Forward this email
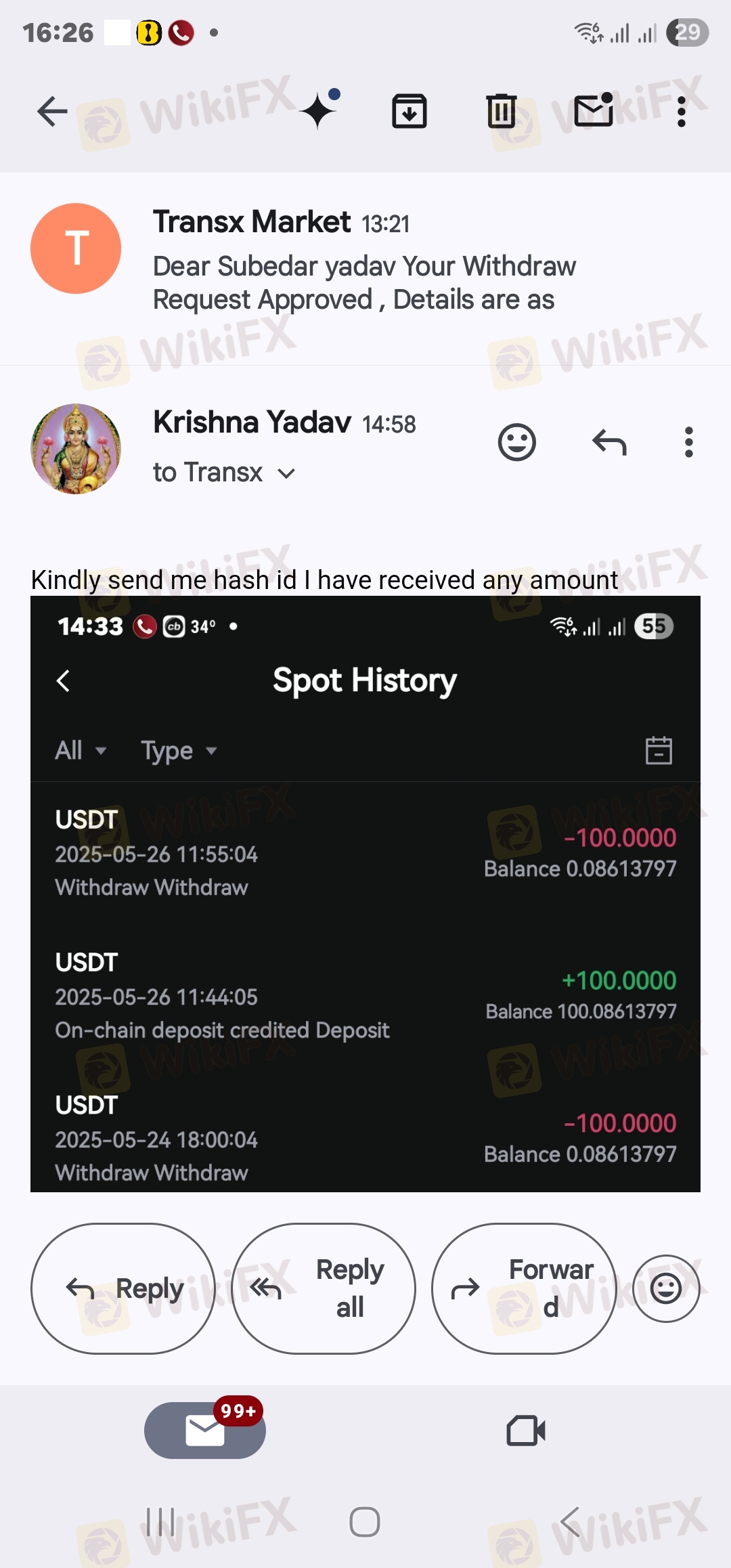This screenshot has height=1568, width=731. point(523,1288)
